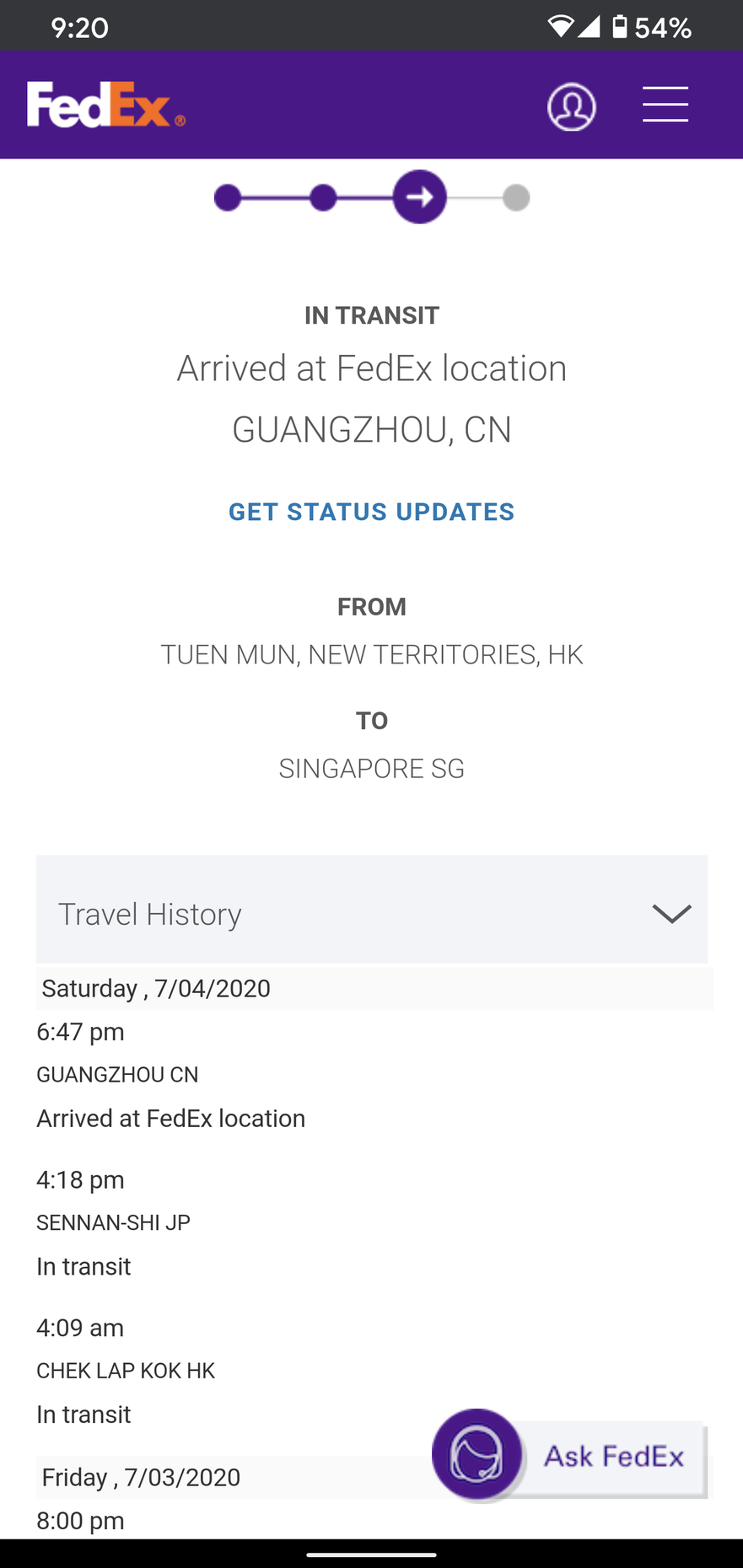Tap GET STATUS UPDATES link
The image size is (743, 1568).
371,512
